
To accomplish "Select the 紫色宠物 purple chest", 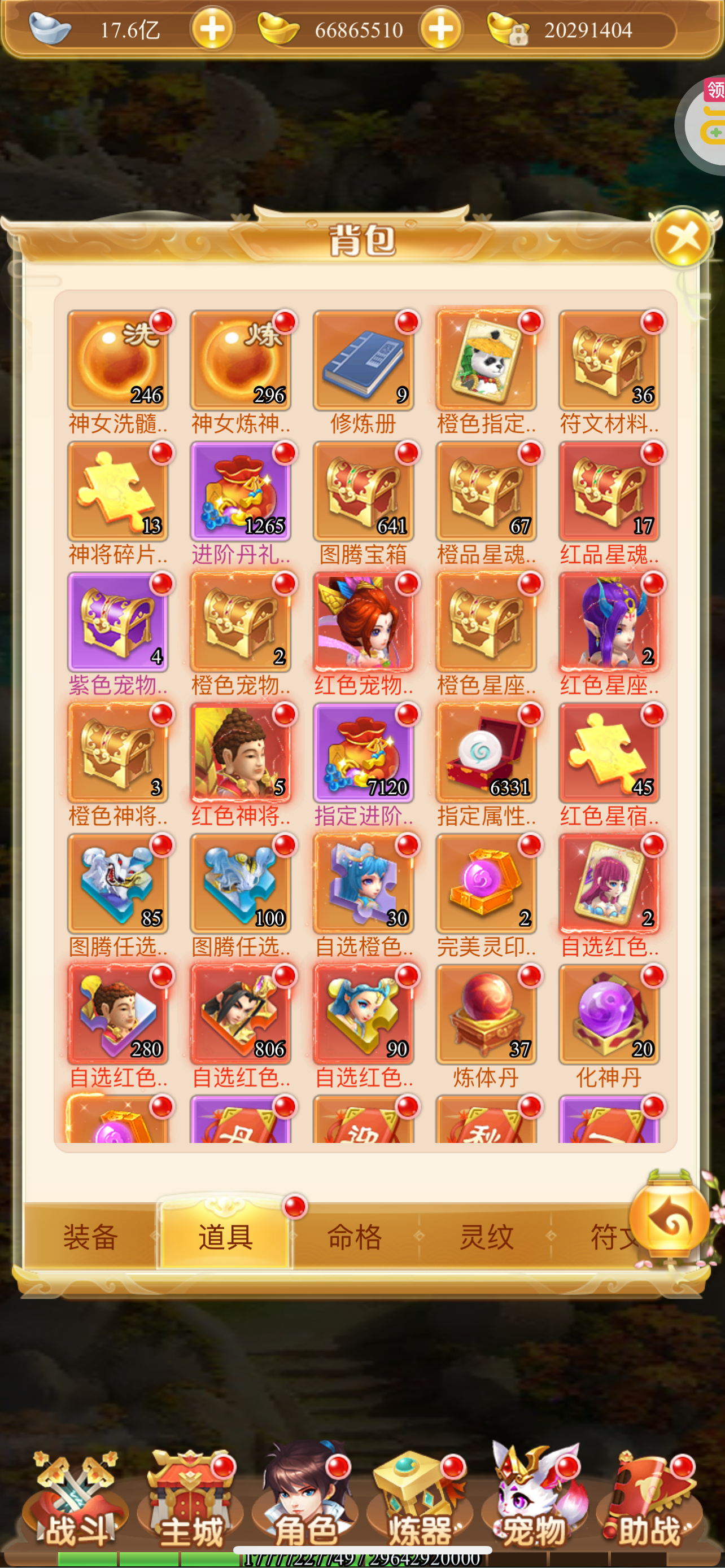I will 118,623.
